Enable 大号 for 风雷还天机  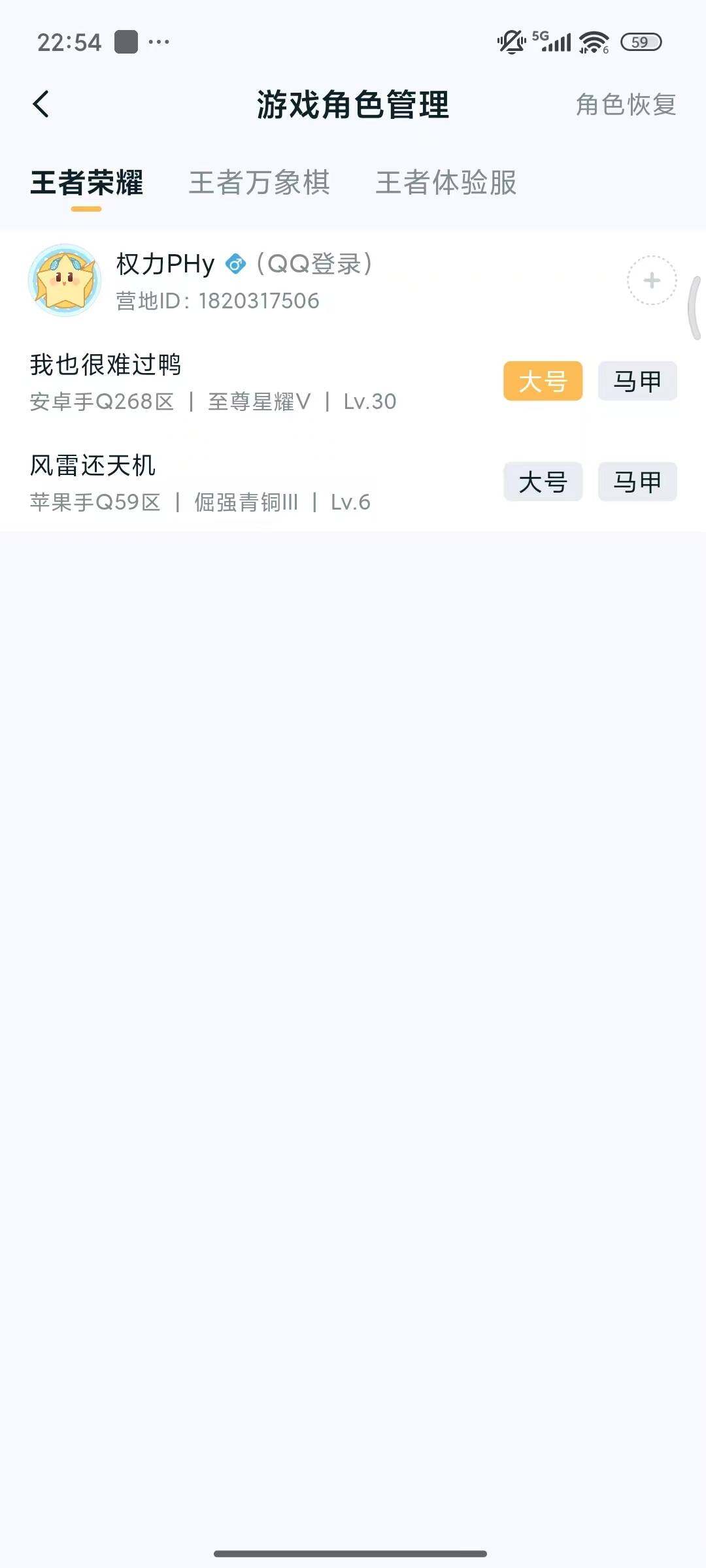pyautogui.click(x=543, y=482)
